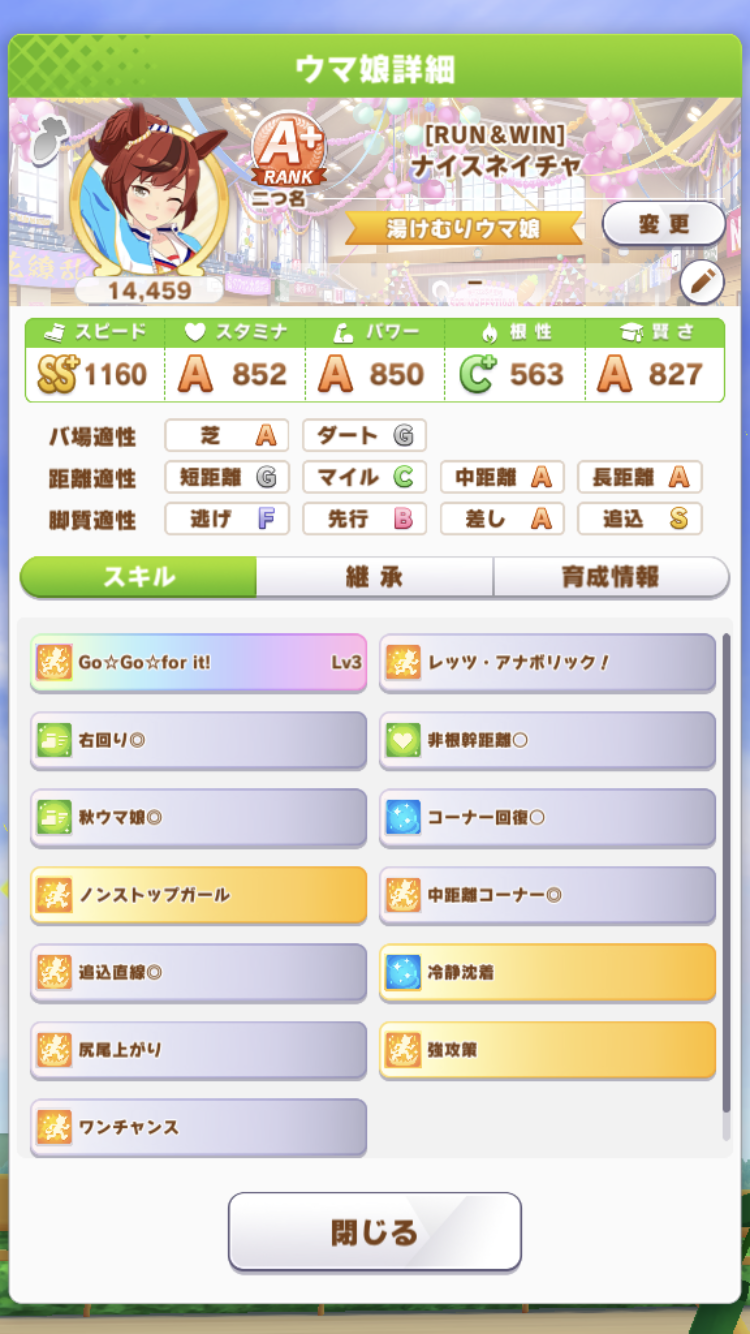The height and width of the screenshot is (1334, 750).
Task: Open the コーナー回復○ skill
Action: [547, 817]
